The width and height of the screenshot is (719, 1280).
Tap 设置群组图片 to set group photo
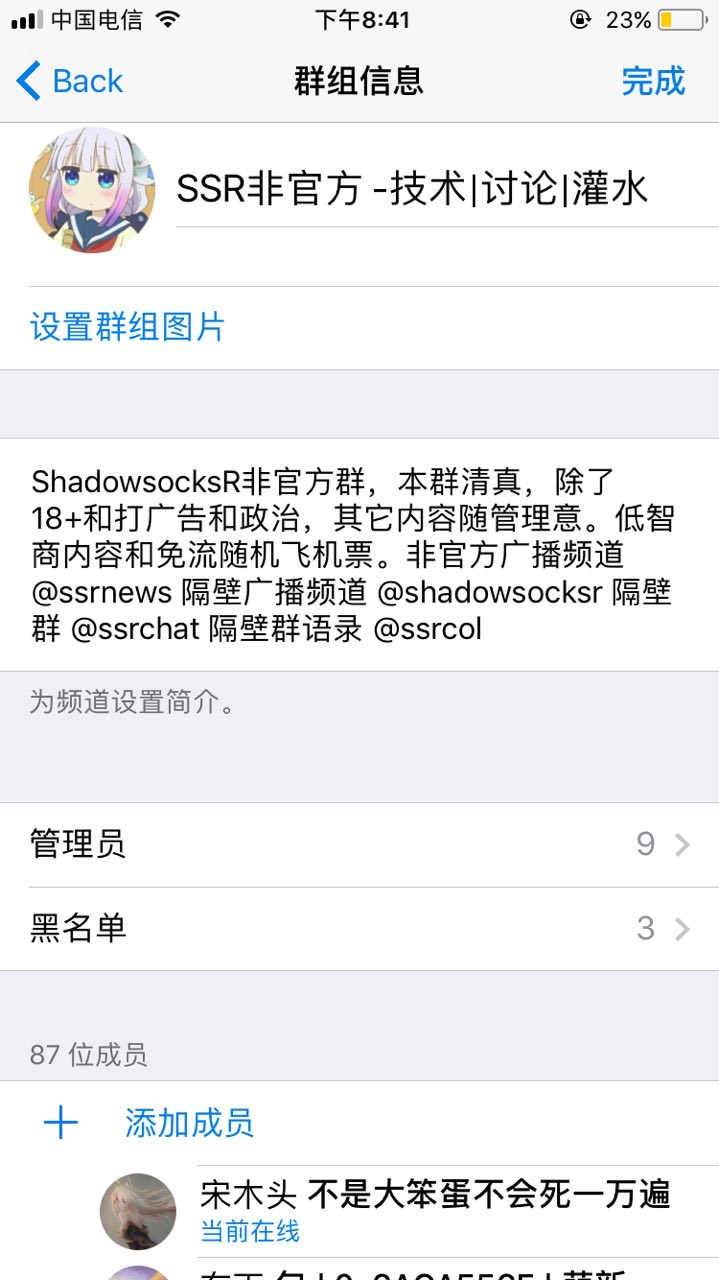click(128, 327)
